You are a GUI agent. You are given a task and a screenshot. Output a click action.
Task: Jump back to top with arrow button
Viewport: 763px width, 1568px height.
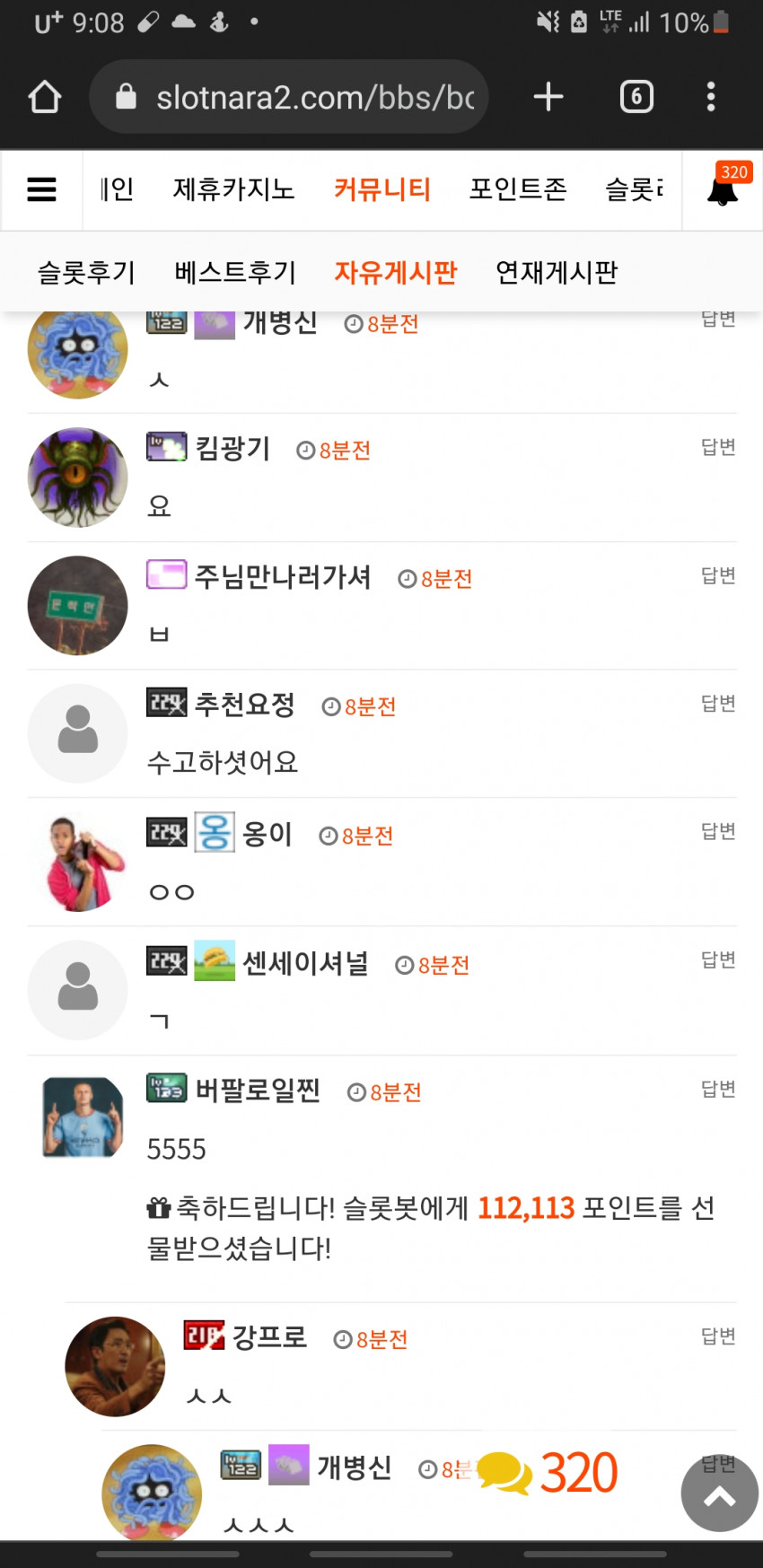pyautogui.click(x=720, y=1494)
